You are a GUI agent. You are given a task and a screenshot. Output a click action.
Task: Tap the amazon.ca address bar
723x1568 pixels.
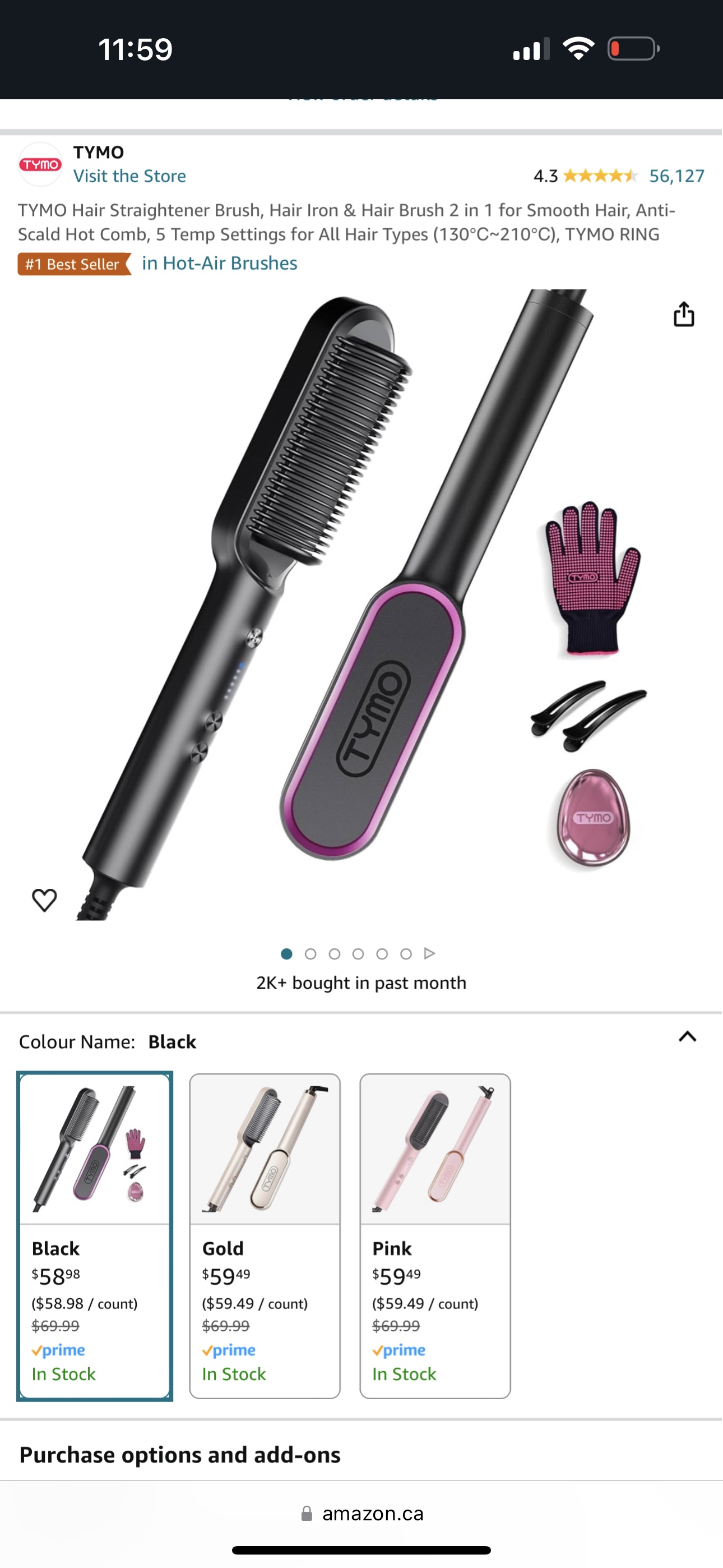361,1514
